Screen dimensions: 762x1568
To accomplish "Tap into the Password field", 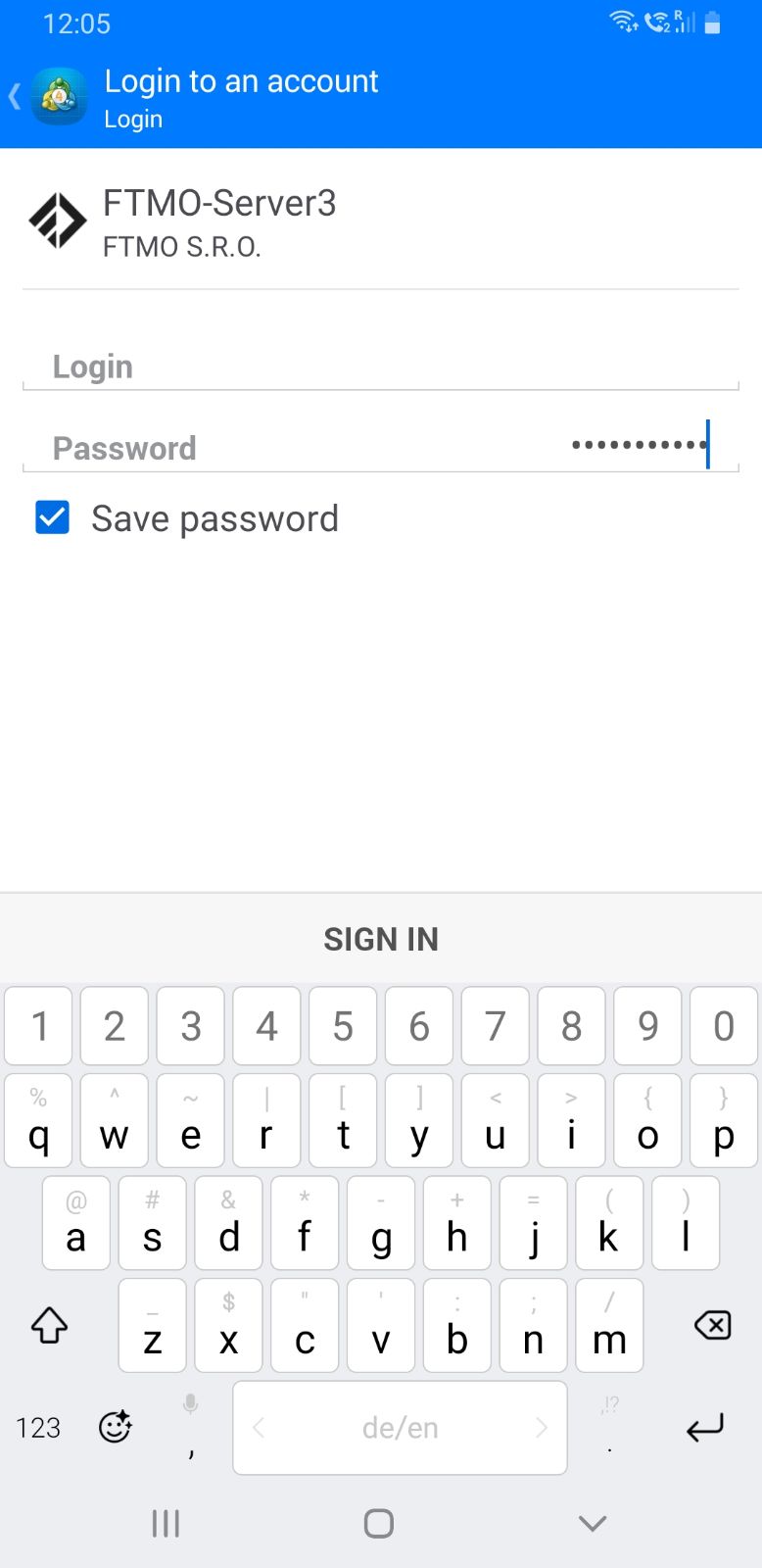I will [x=380, y=448].
